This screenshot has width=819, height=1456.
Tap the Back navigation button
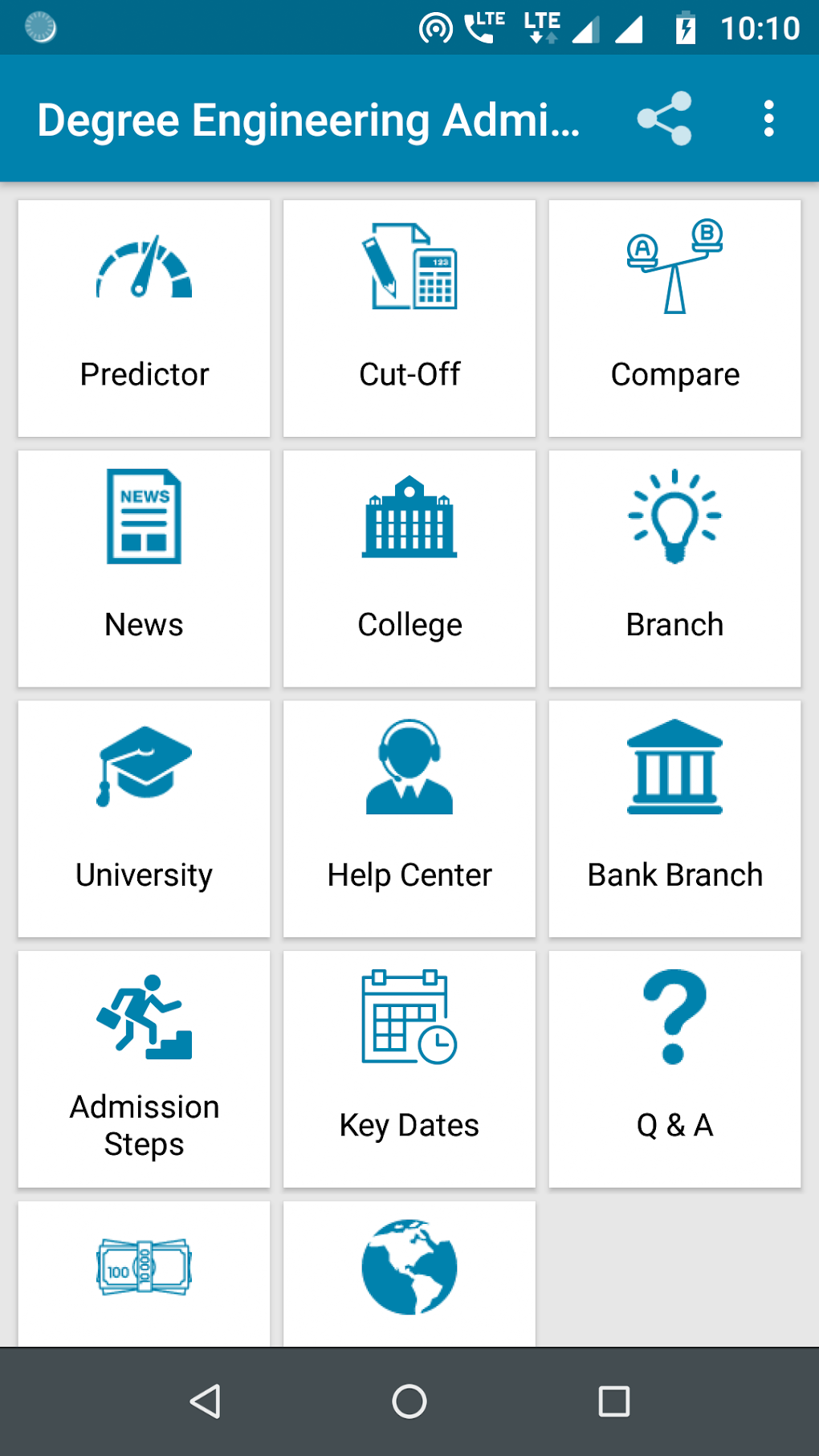pos(206,1401)
